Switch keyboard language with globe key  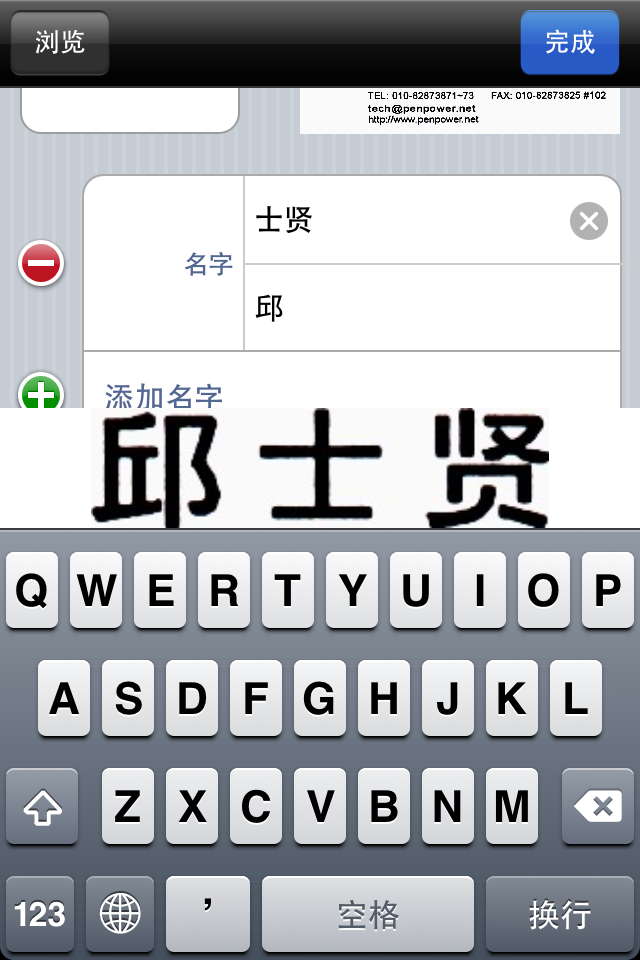(120, 914)
